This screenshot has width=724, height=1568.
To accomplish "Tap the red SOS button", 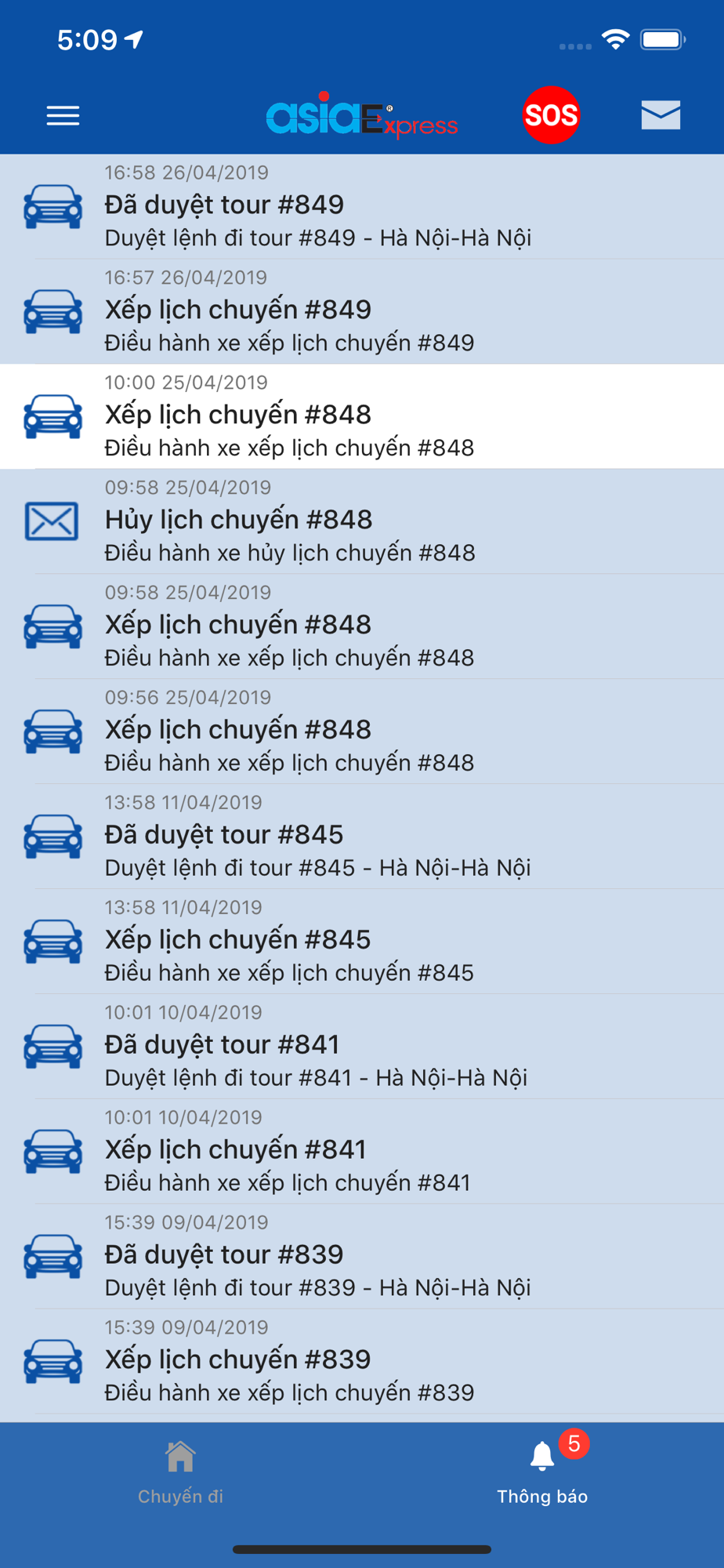I will (552, 115).
